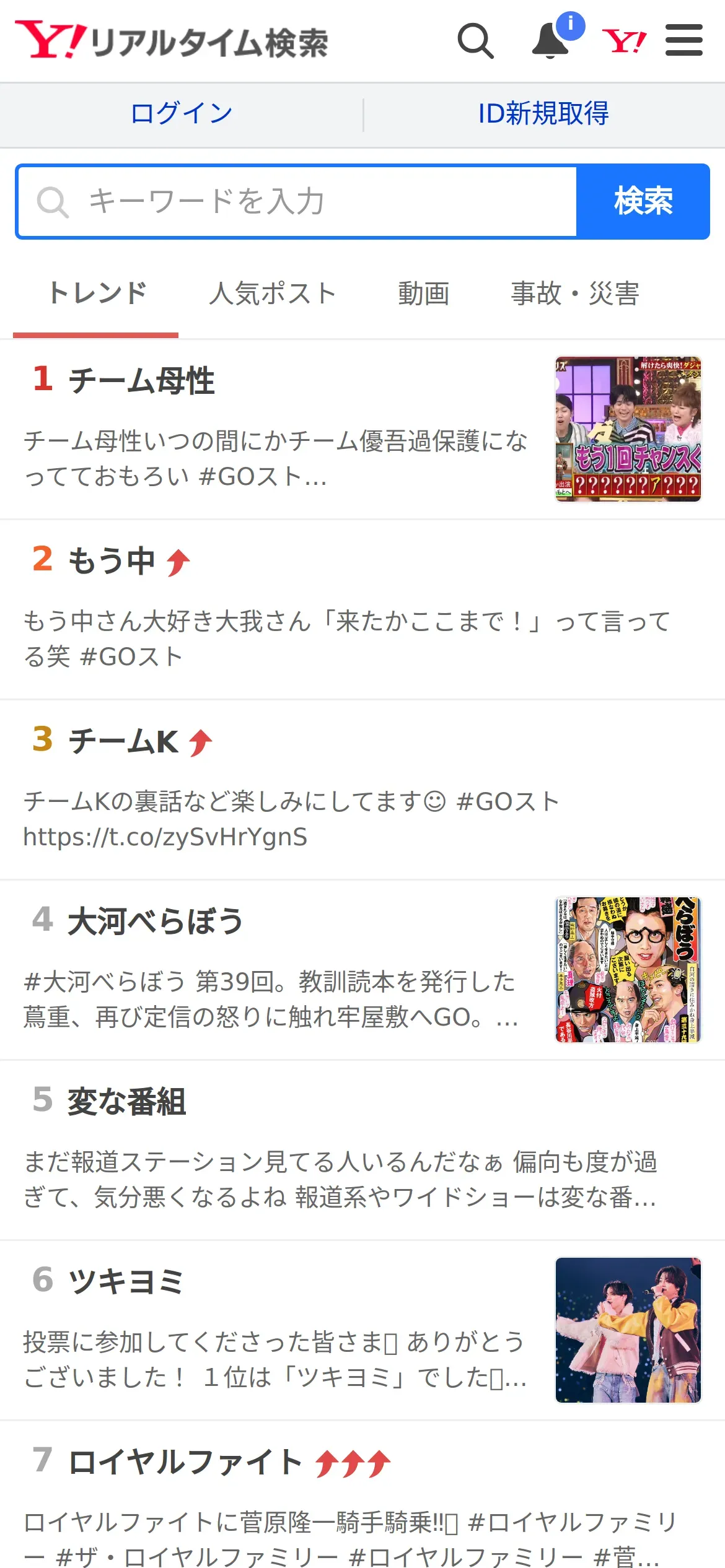Select ID新規取得 to create an account
Viewport: 725px width, 1568px height.
pyautogui.click(x=543, y=114)
